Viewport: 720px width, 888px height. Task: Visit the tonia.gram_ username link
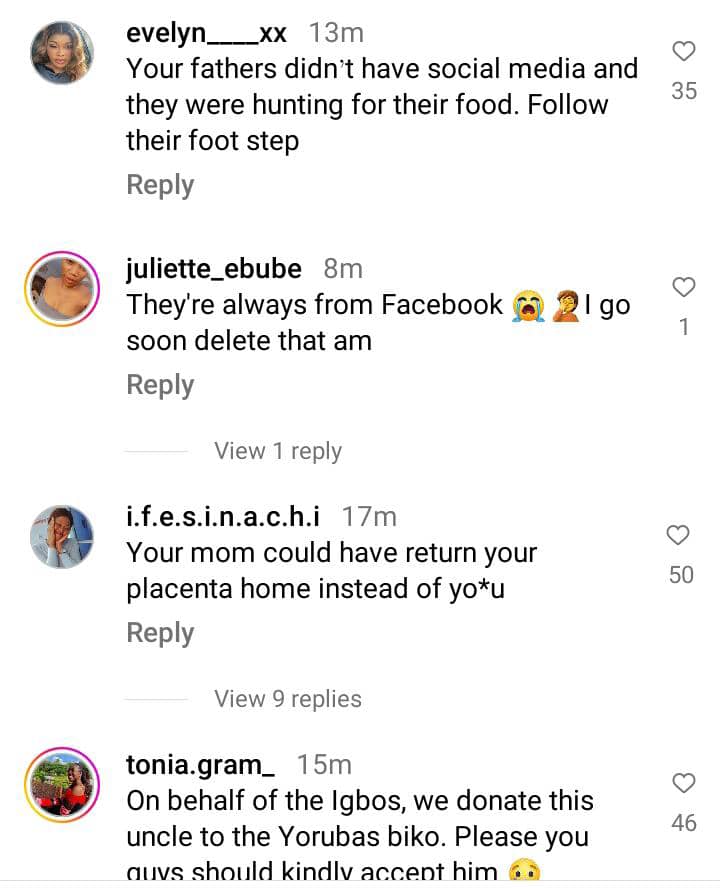pos(200,765)
